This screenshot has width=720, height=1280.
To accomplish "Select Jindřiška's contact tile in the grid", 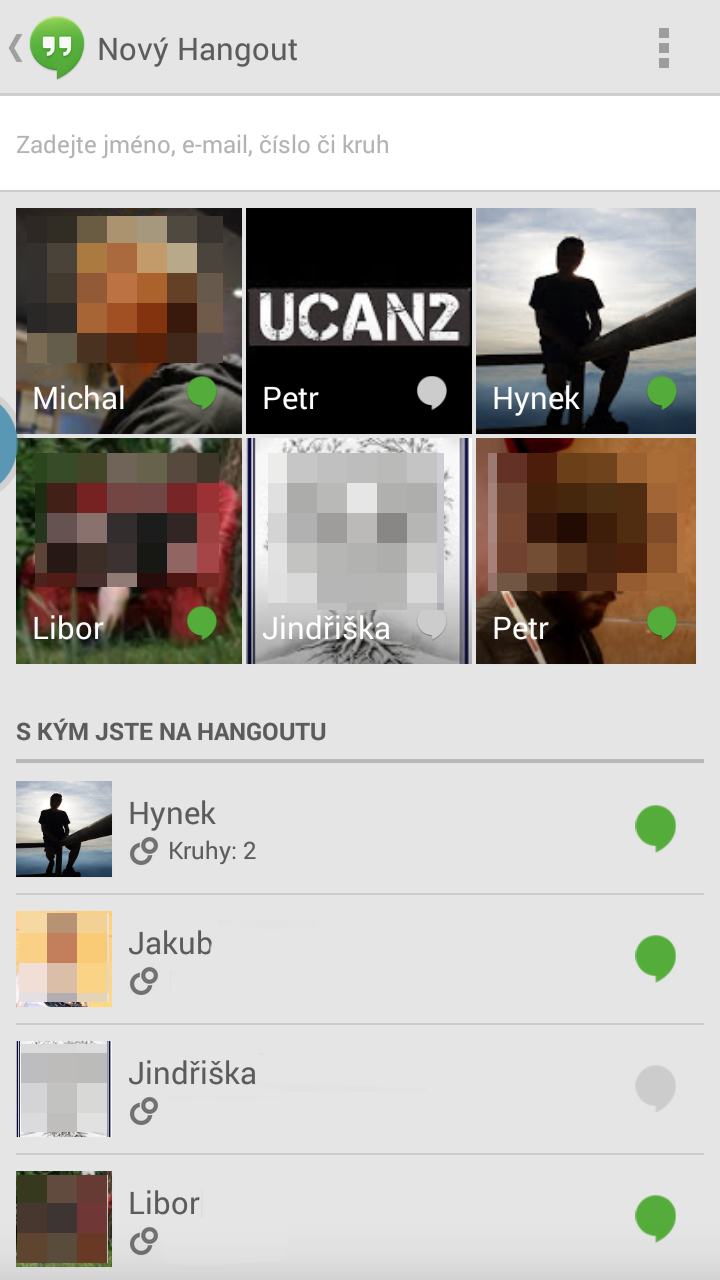I will click(359, 551).
